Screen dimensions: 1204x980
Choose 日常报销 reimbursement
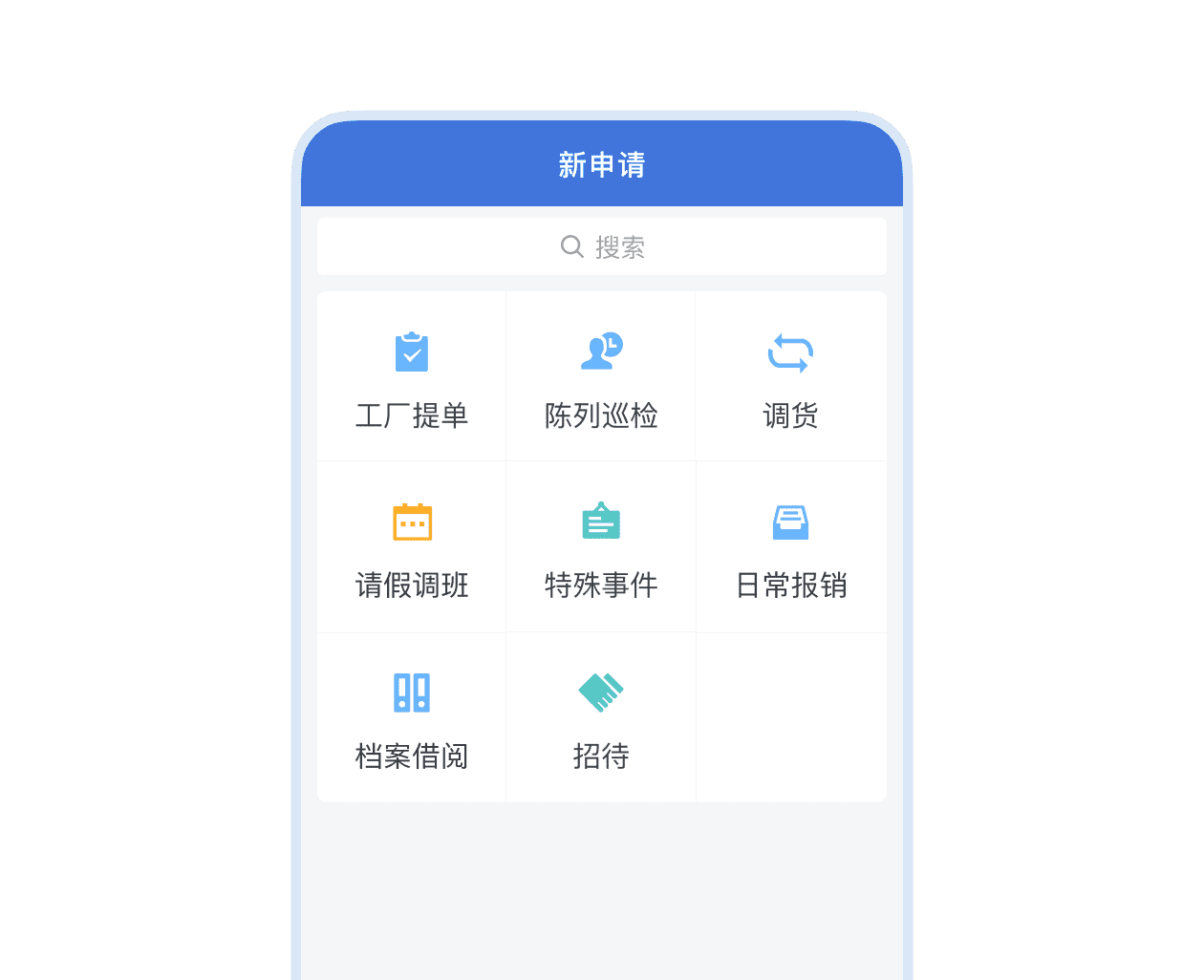click(791, 548)
